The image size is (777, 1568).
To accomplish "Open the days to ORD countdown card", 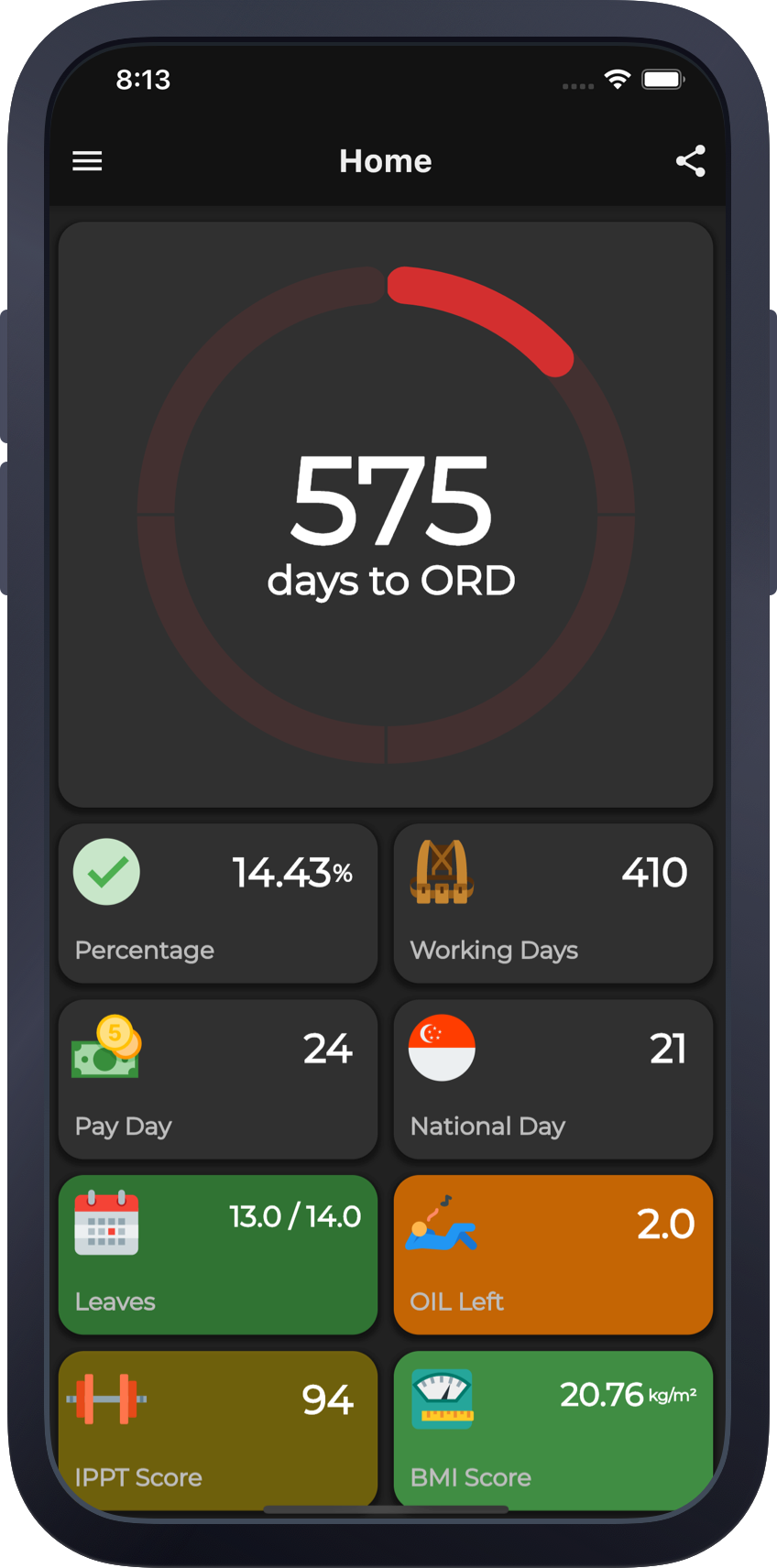I will (386, 515).
